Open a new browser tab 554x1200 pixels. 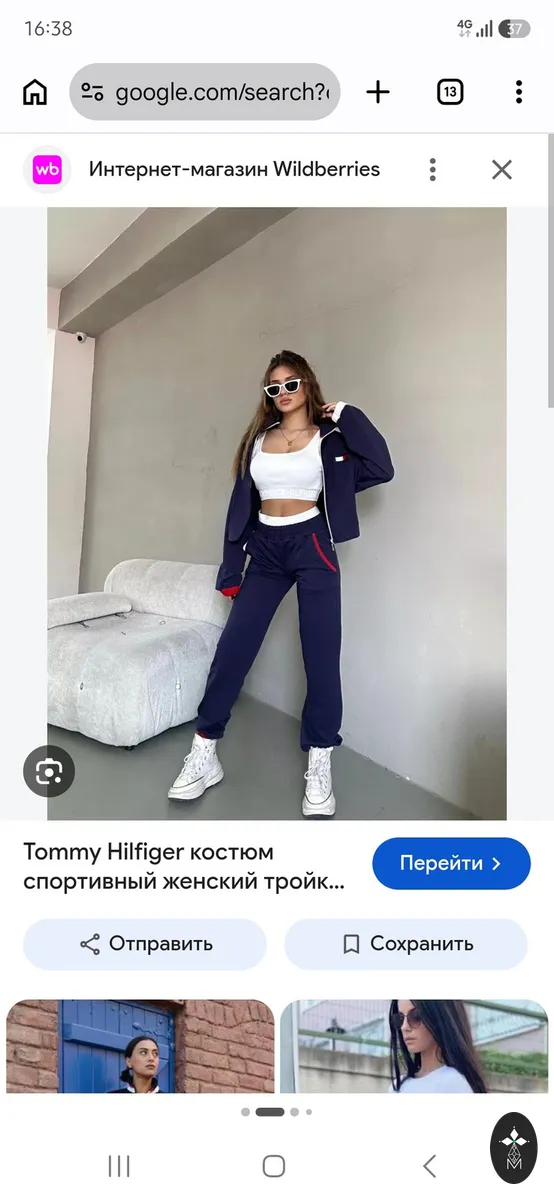[378, 93]
